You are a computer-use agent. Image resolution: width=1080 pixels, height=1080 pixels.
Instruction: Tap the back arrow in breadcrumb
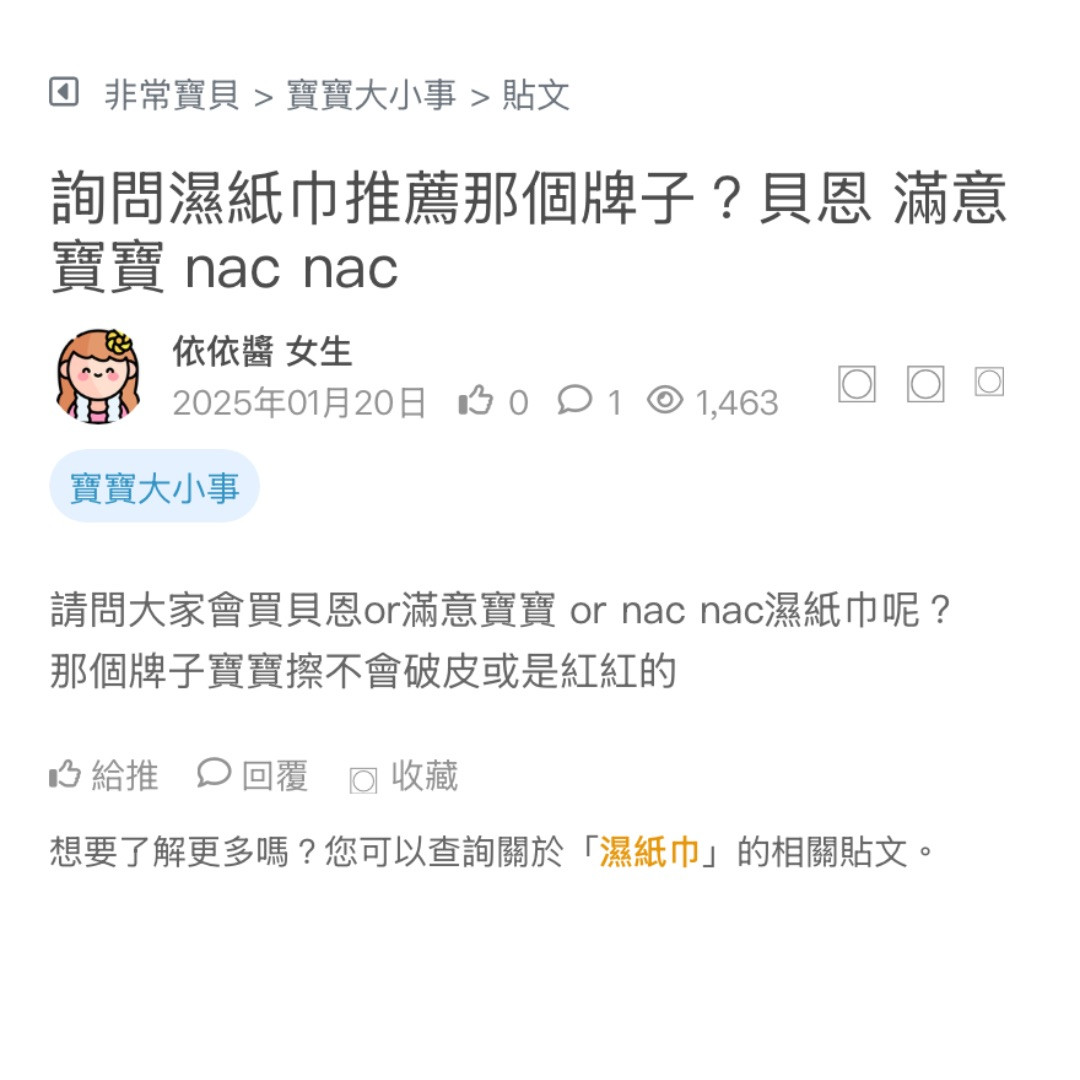[63, 93]
